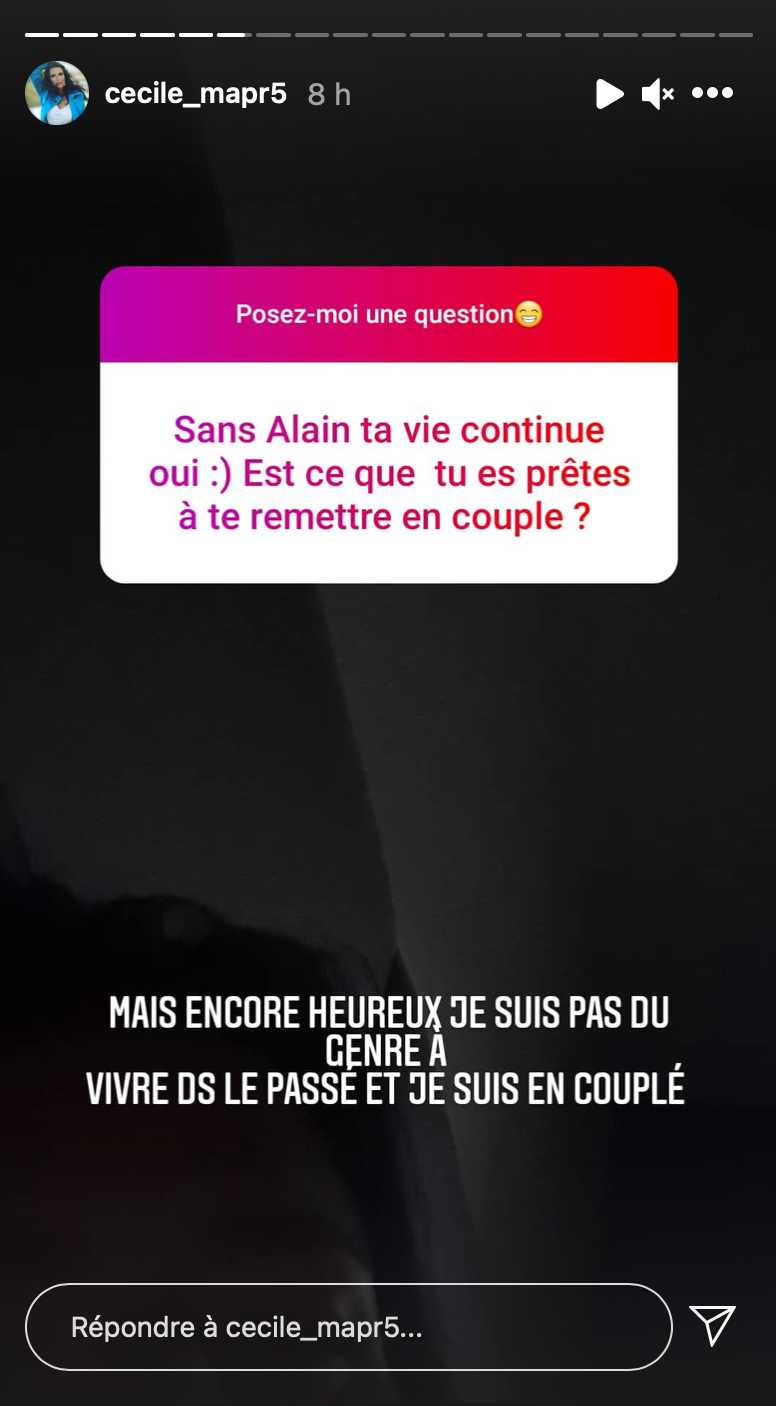Tap the Répondre à cecile_mapr5 reply field
The image size is (776, 1406).
pyautogui.click(x=348, y=1327)
